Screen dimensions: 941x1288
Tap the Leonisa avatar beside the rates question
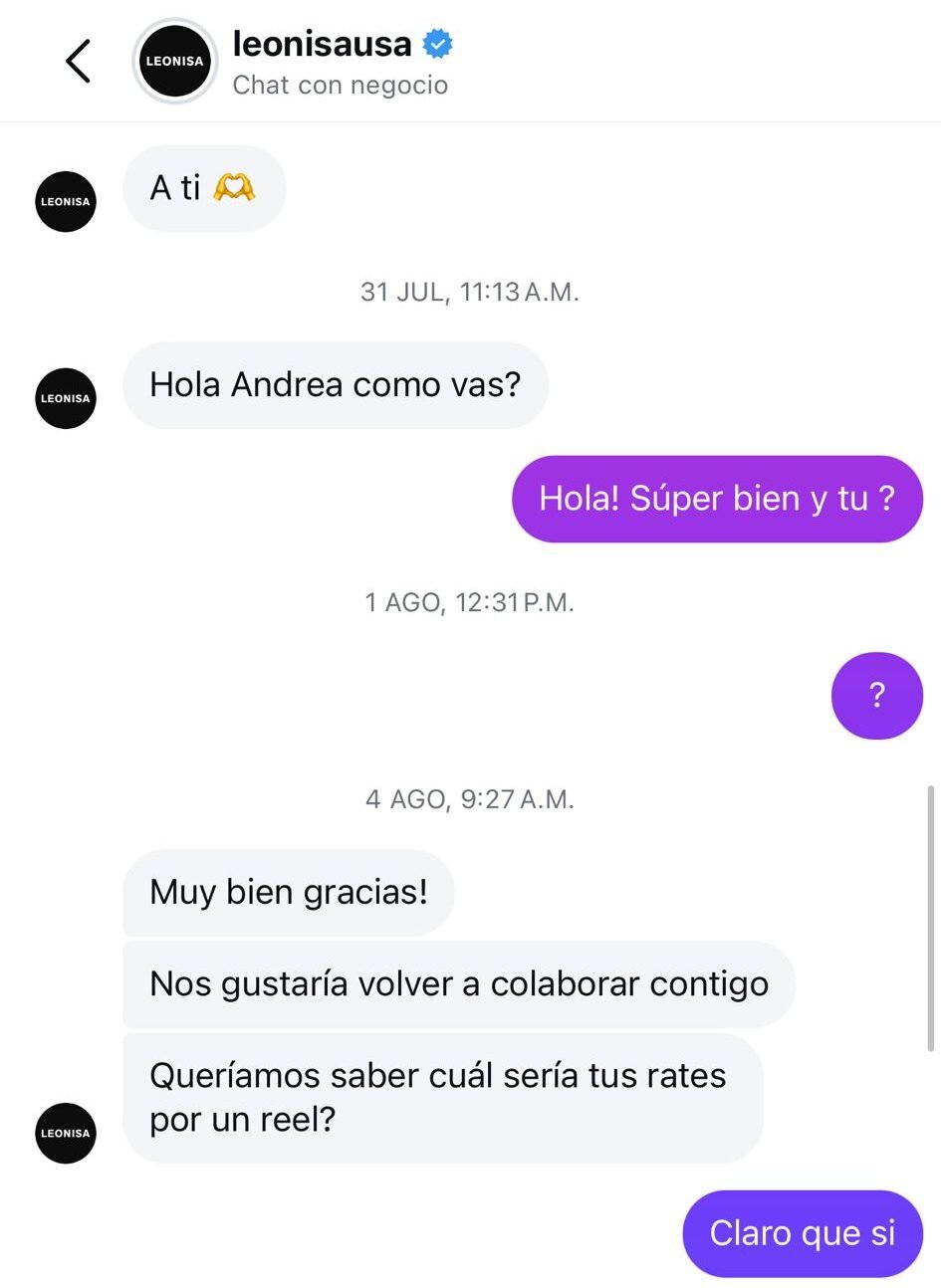coord(66,1133)
